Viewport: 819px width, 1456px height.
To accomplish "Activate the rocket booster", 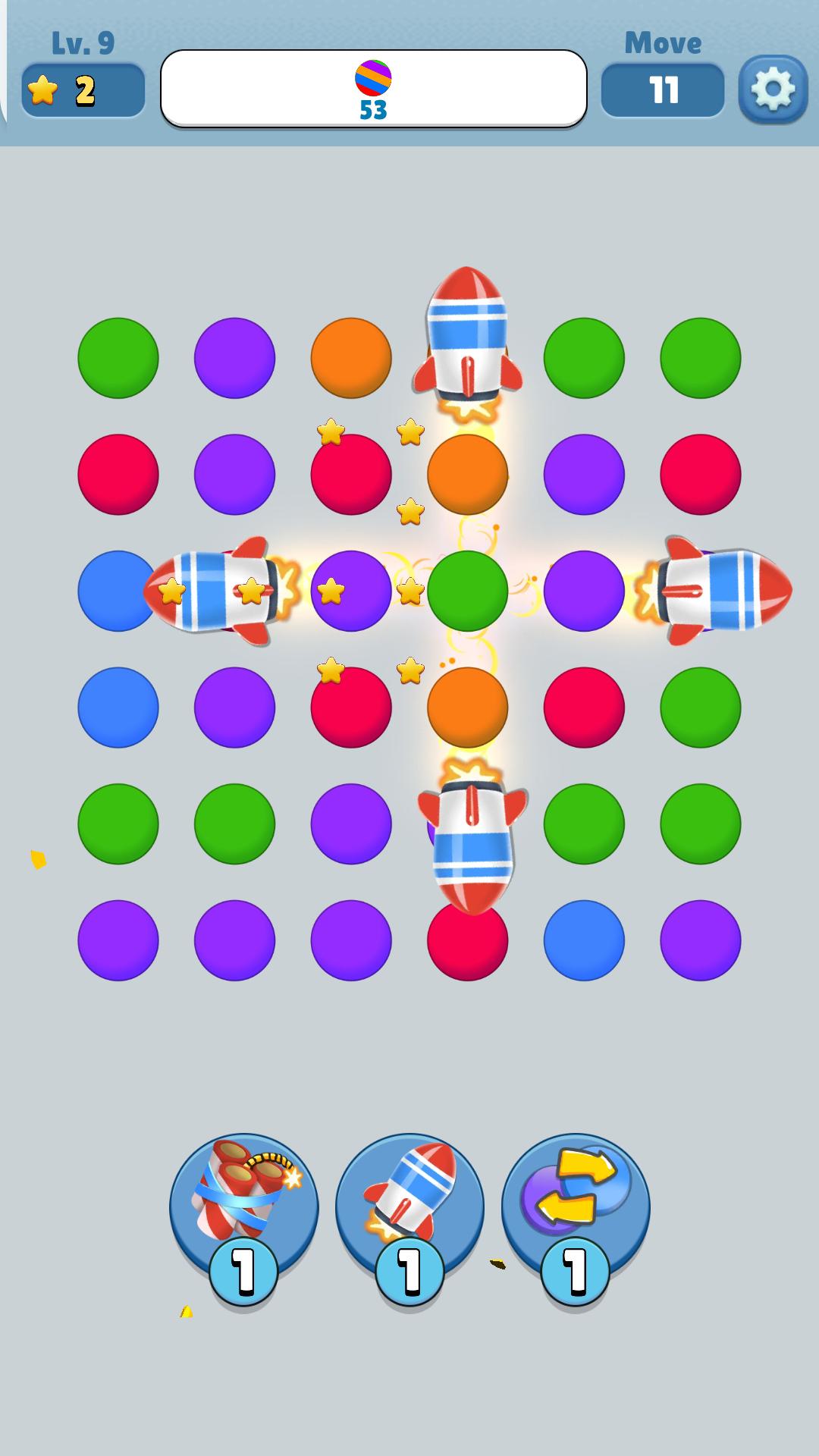I will tap(409, 1207).
